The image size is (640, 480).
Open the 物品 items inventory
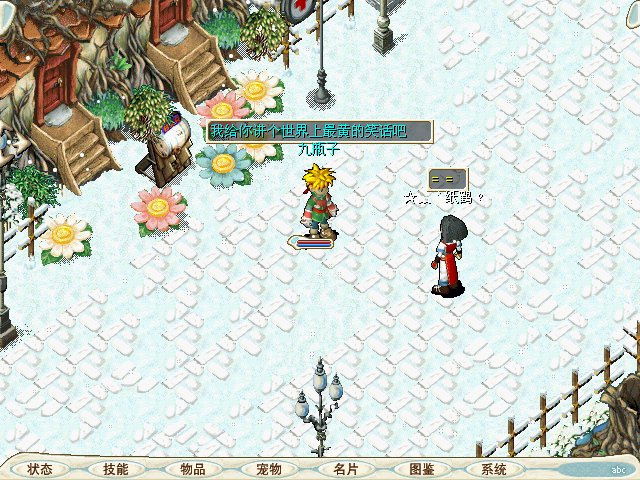click(193, 469)
